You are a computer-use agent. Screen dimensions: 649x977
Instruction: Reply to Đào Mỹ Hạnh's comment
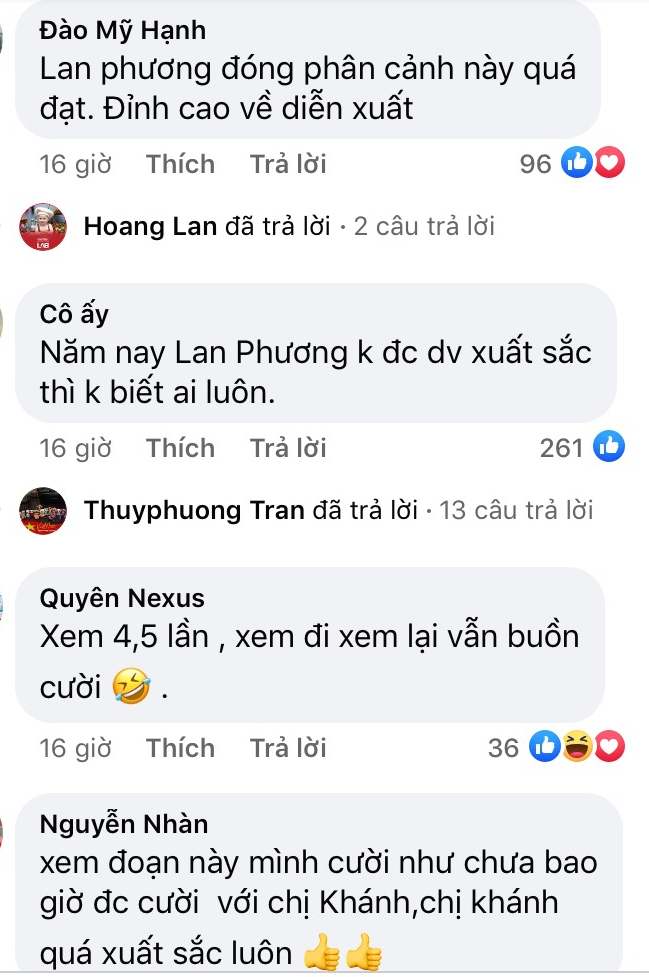[x=288, y=164]
